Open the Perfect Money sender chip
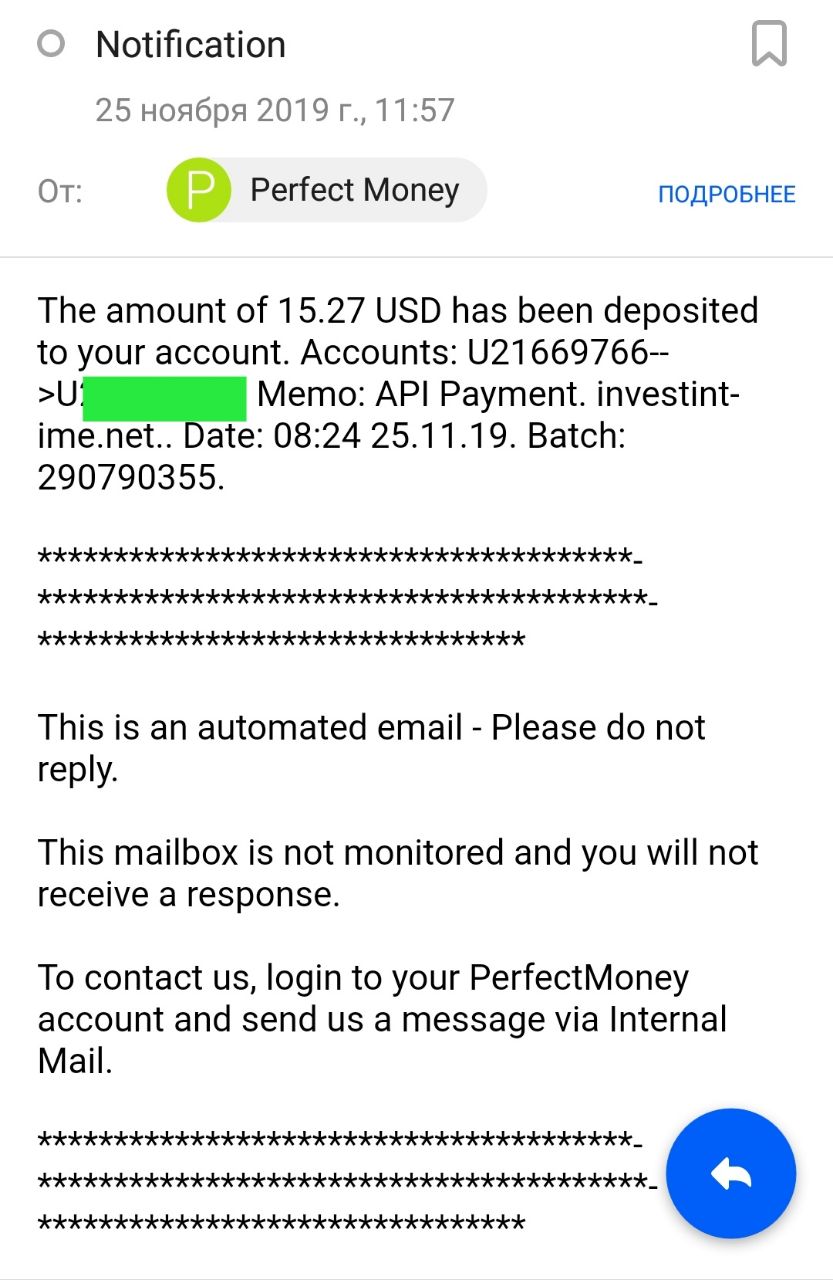This screenshot has width=833, height=1280. [x=326, y=190]
